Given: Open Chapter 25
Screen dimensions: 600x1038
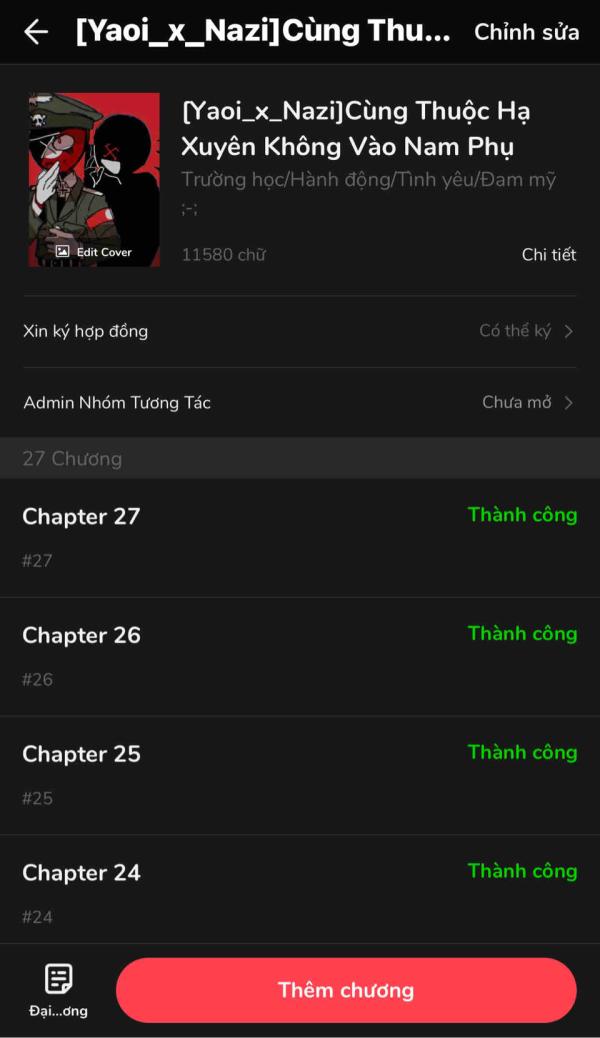Looking at the screenshot, I should (300, 775).
